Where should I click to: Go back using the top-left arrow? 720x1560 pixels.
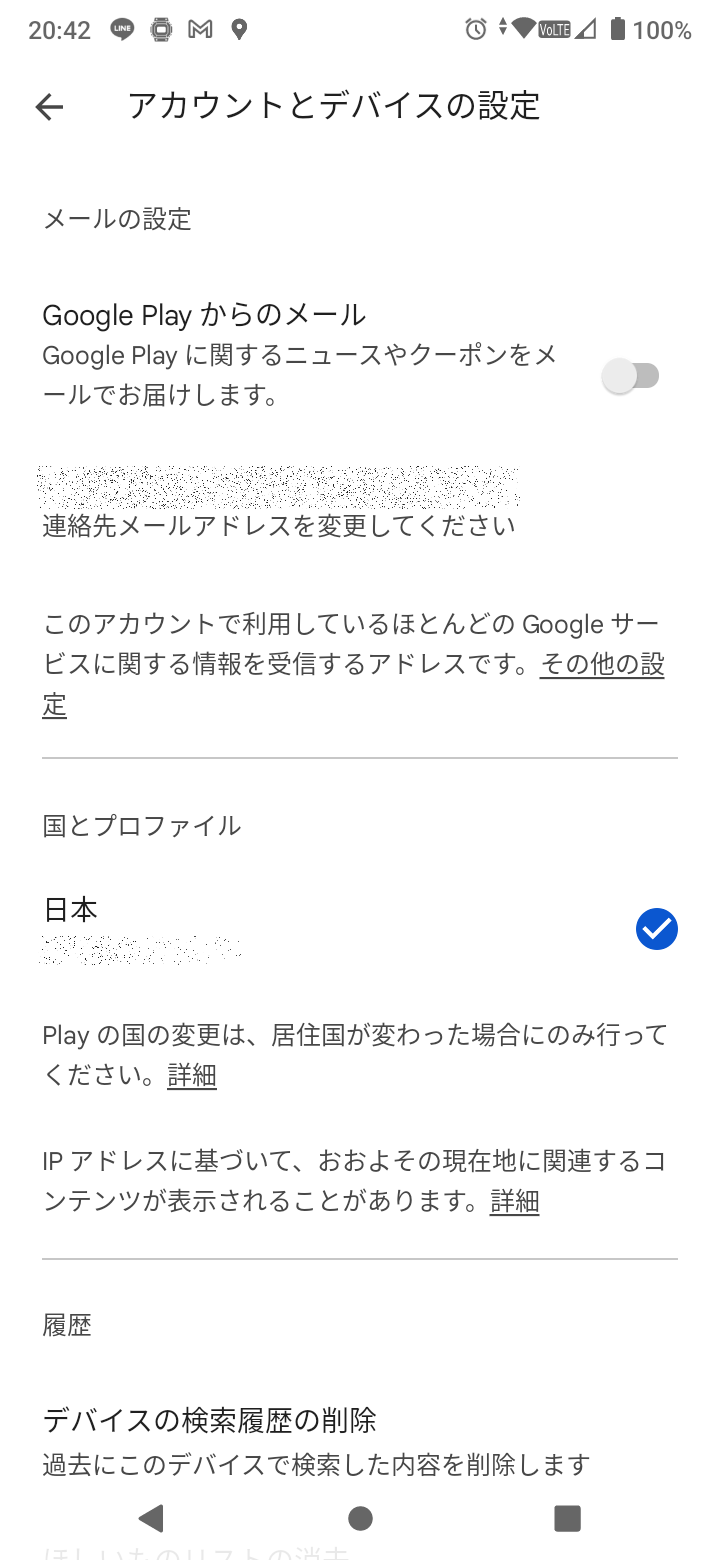[49, 107]
